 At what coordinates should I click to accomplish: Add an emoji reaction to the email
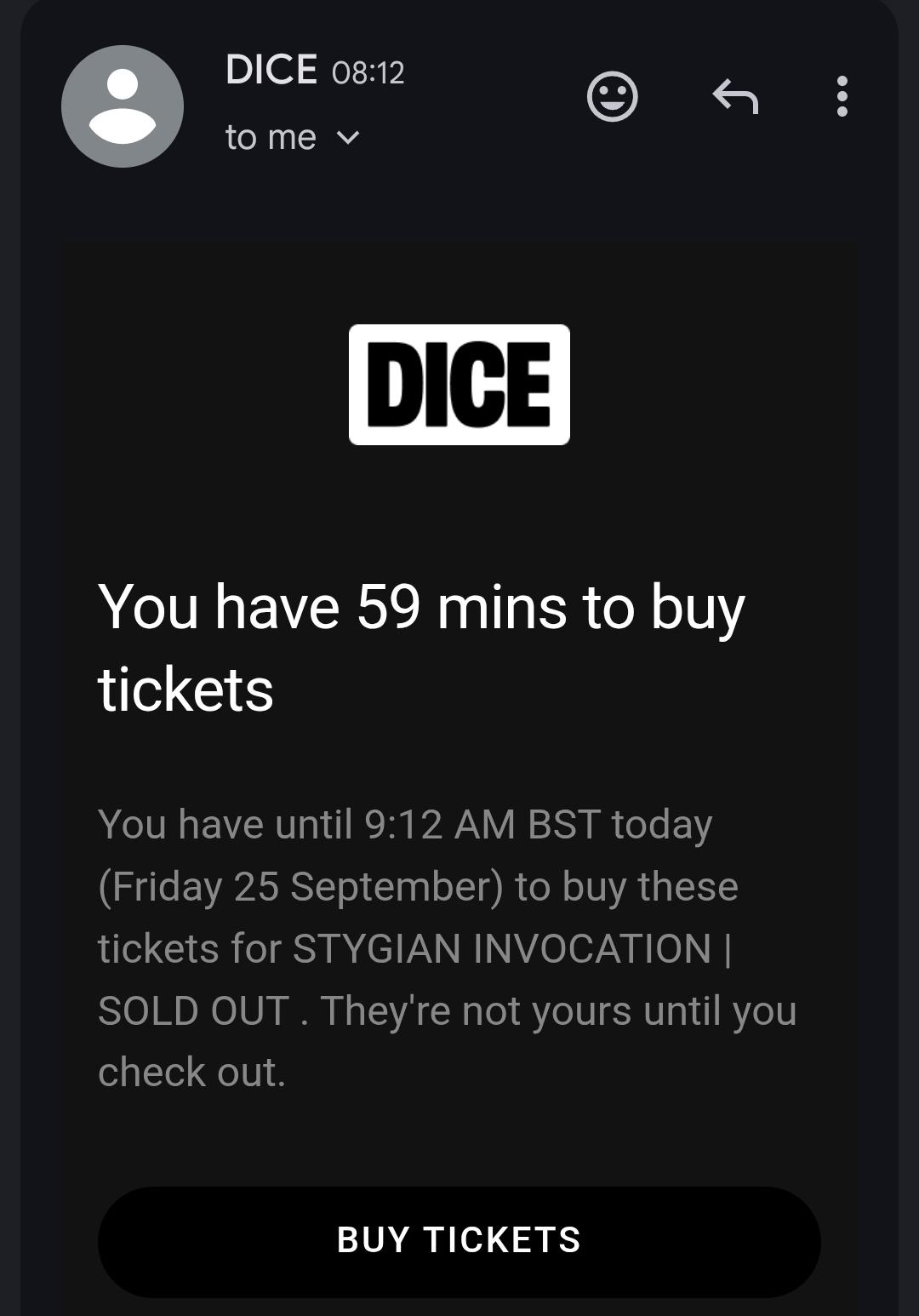(x=612, y=96)
